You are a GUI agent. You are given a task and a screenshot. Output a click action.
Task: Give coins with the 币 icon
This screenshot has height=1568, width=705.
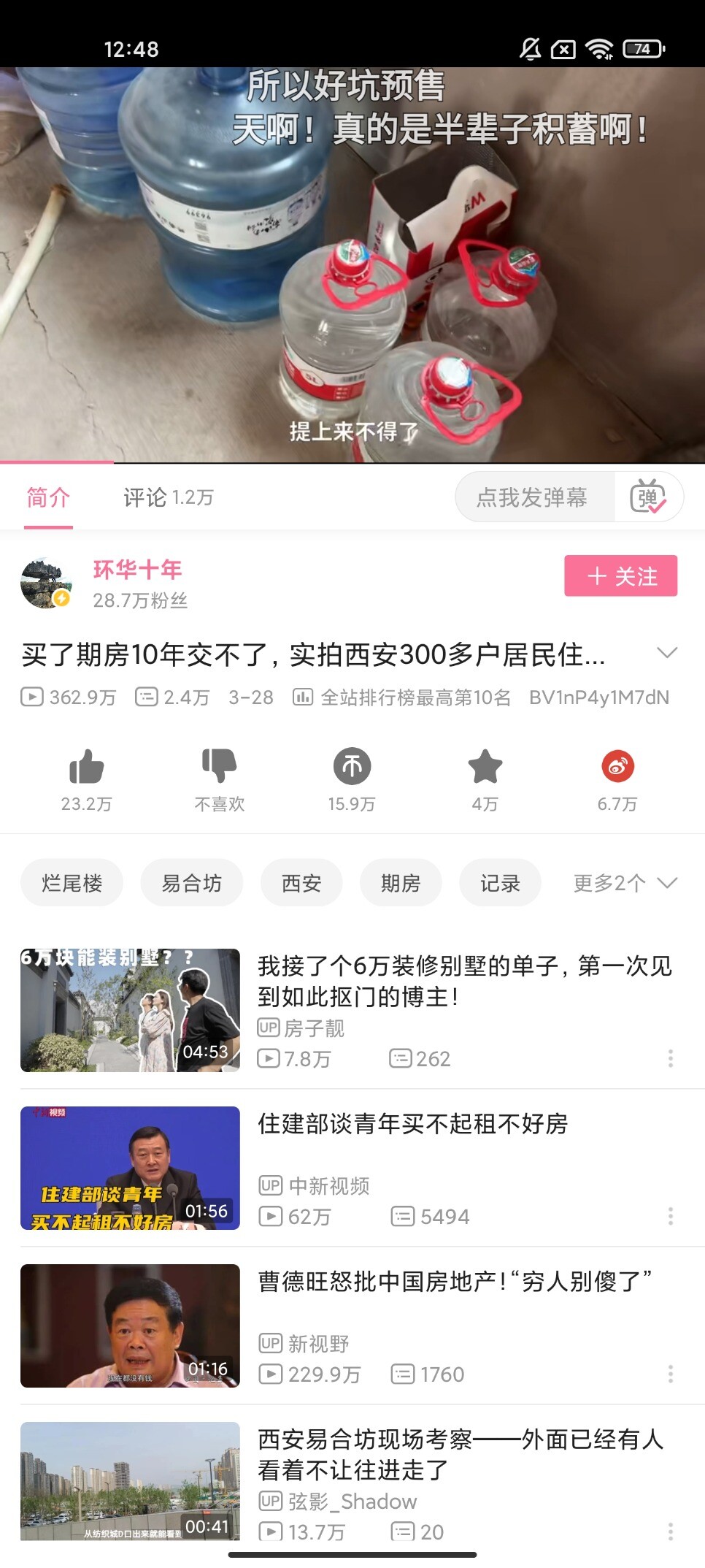click(352, 767)
